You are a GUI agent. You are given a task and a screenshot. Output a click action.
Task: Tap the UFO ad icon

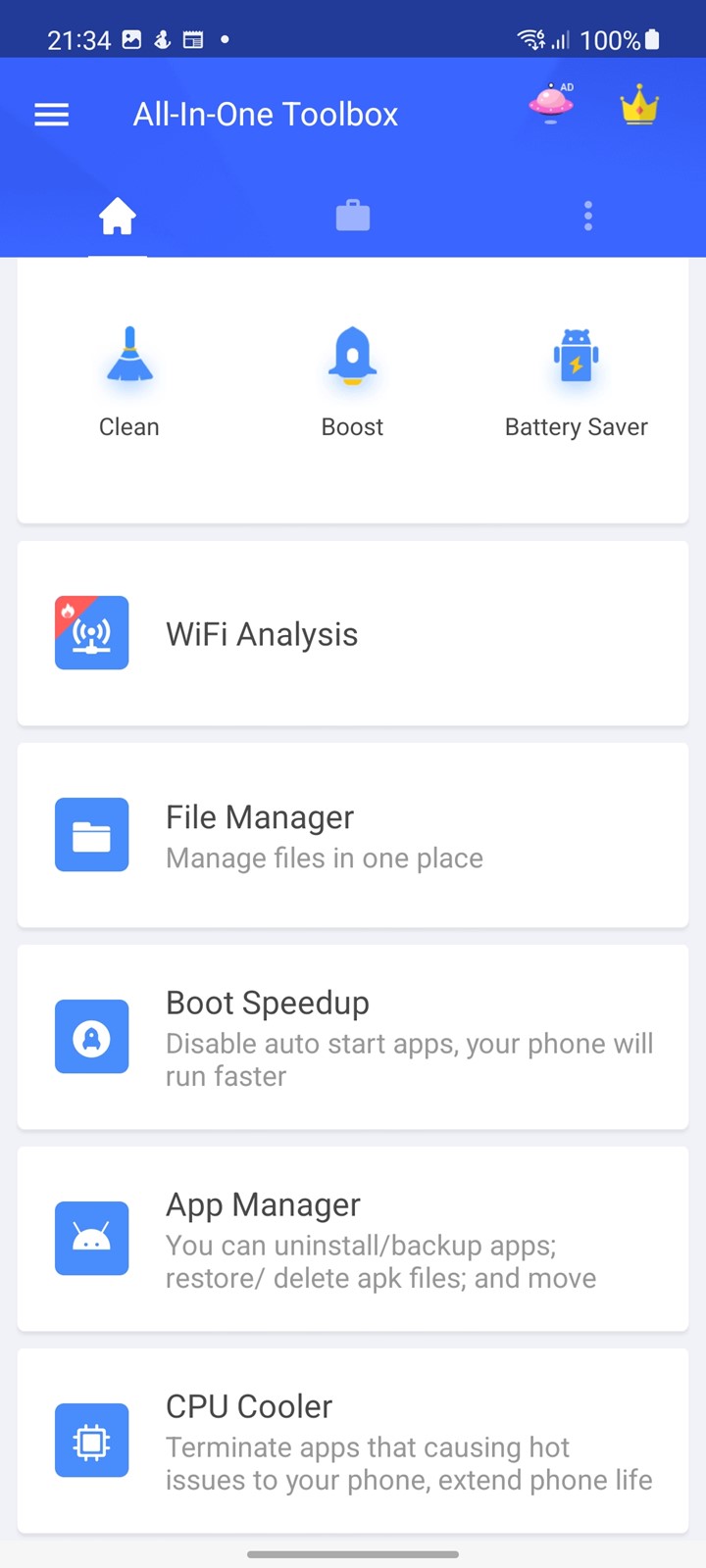click(x=552, y=103)
